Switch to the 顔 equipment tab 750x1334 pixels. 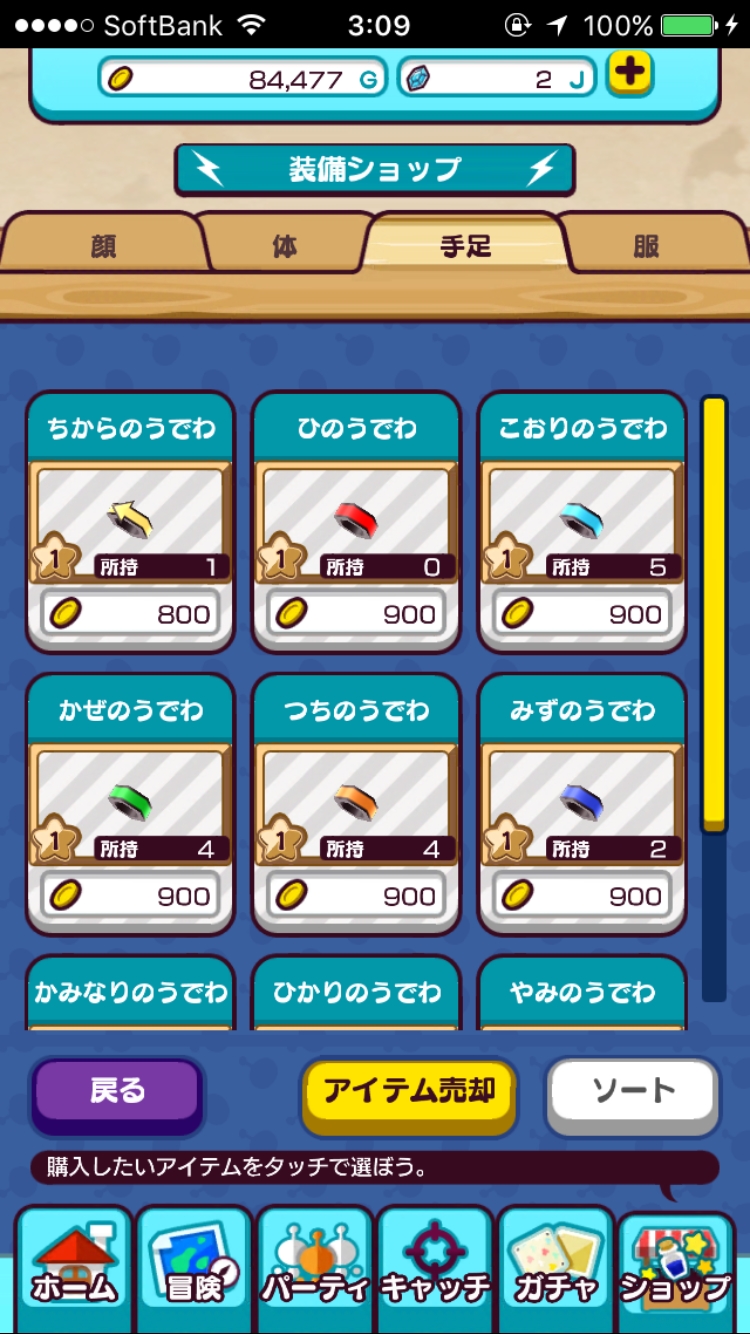103,245
